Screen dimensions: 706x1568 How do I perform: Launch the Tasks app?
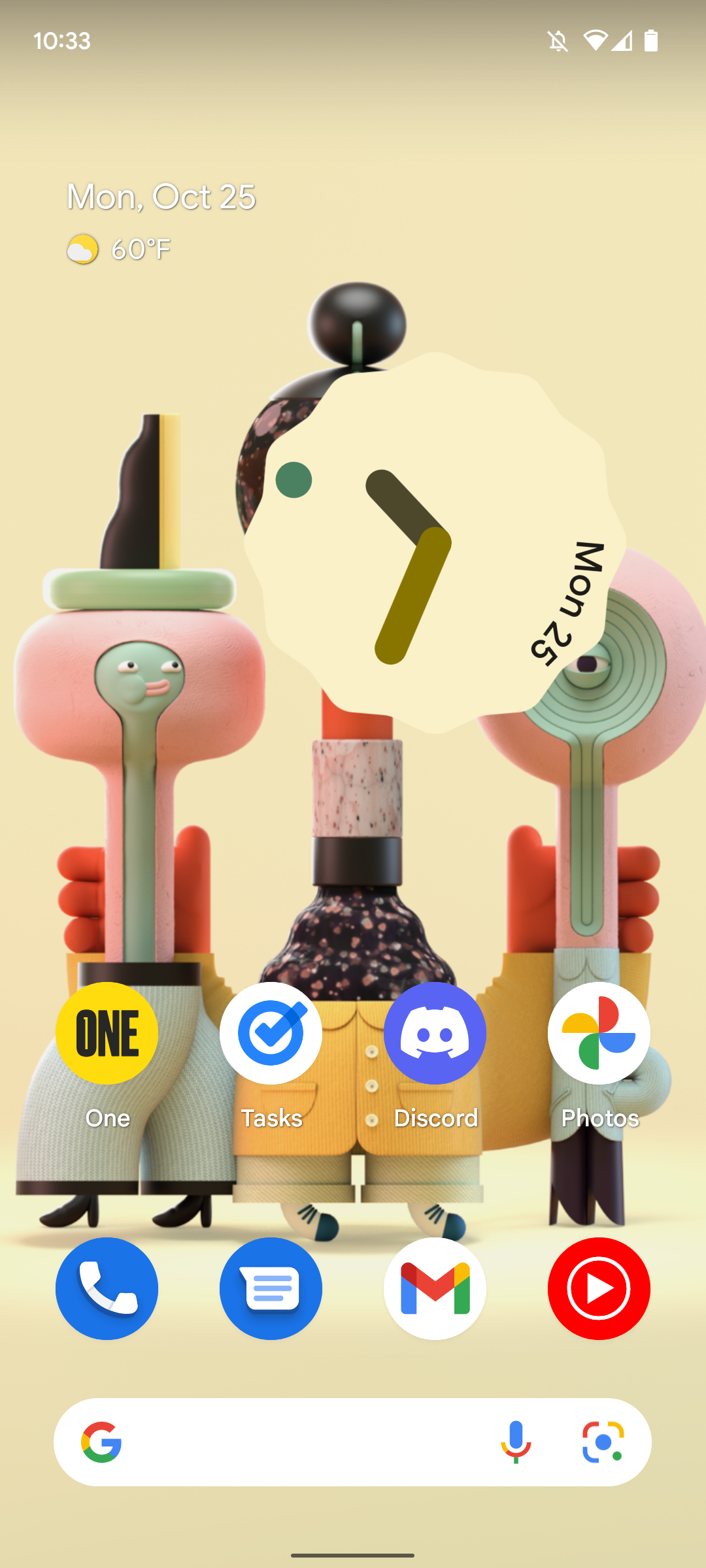[x=271, y=1034]
